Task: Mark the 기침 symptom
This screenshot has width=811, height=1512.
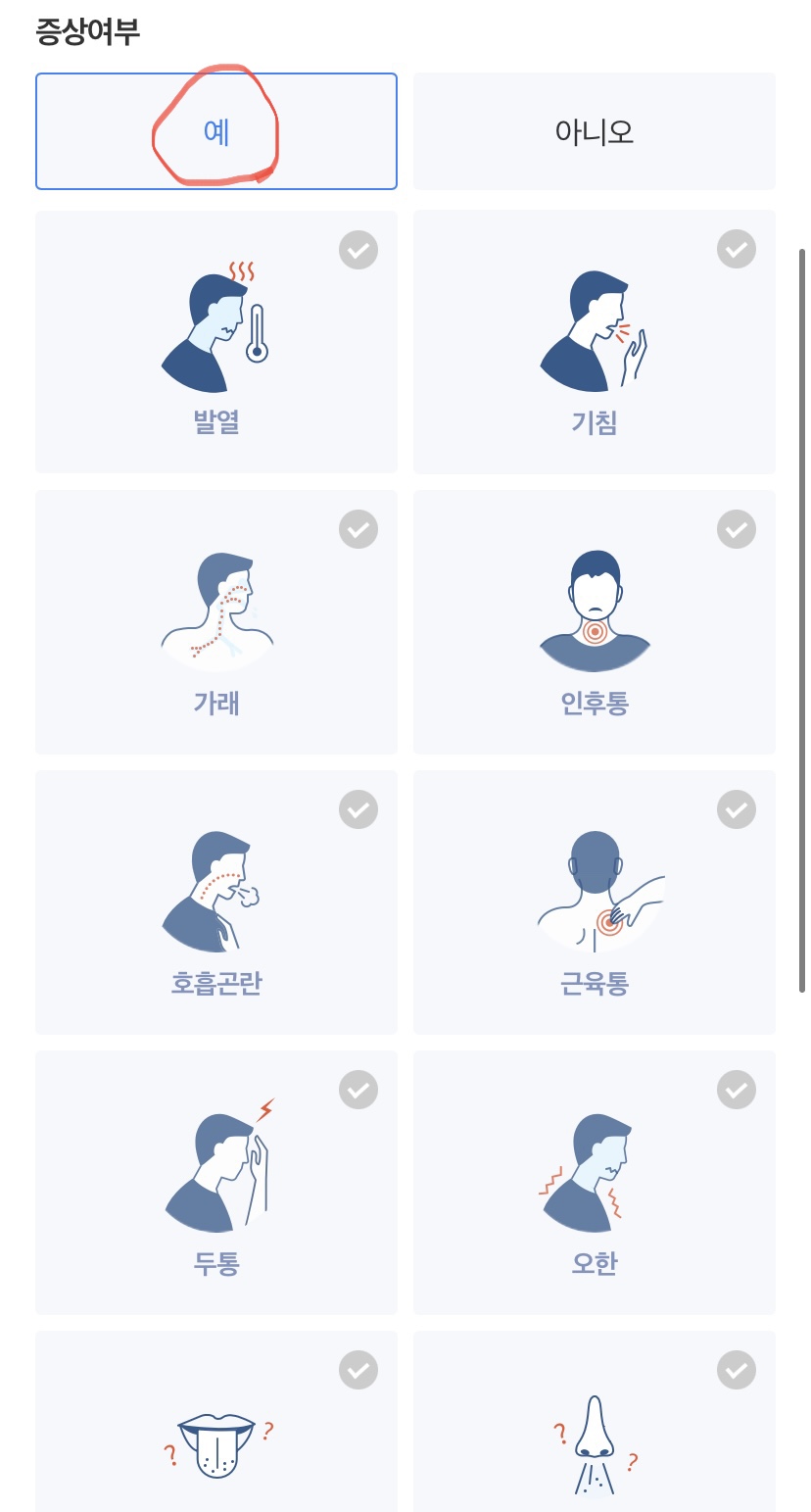Action: (x=595, y=342)
